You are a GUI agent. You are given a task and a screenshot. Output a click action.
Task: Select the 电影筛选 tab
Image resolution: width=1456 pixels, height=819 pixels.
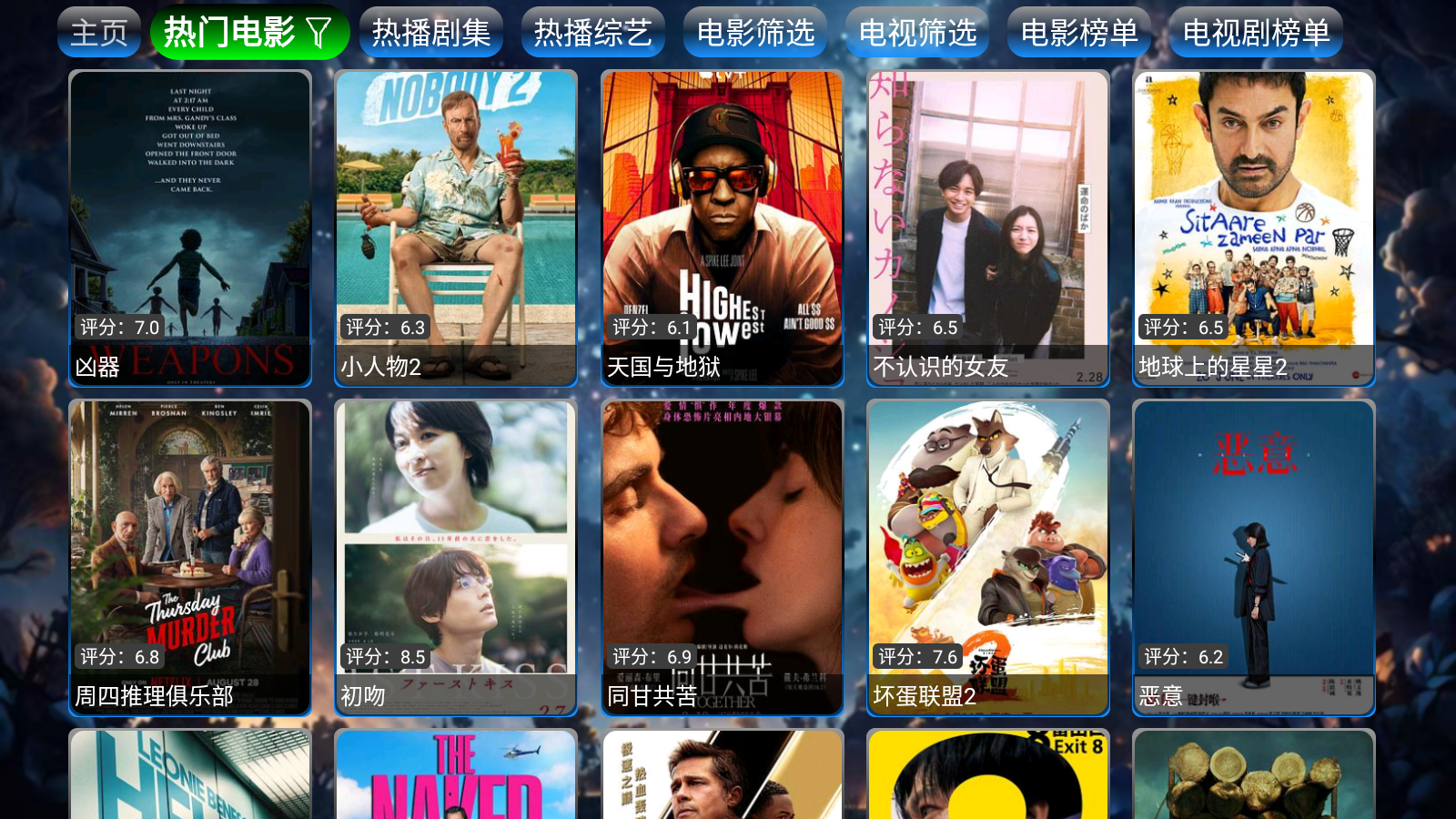point(755,33)
